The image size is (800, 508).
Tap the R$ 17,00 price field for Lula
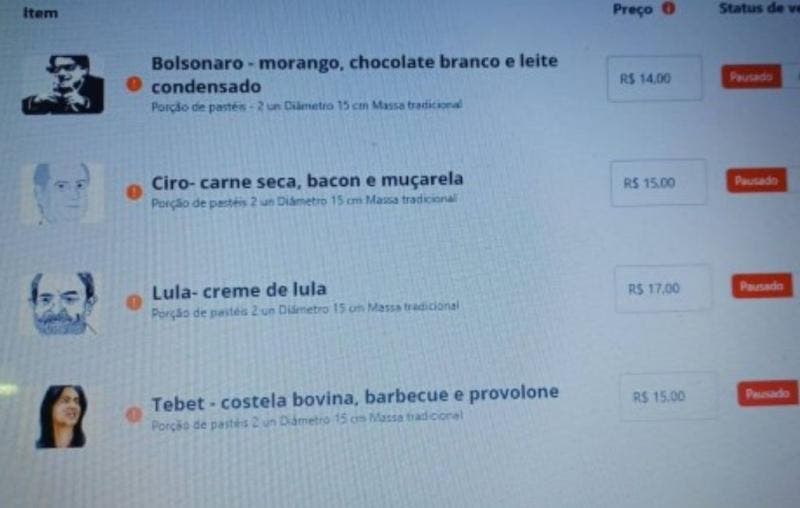[x=663, y=289]
